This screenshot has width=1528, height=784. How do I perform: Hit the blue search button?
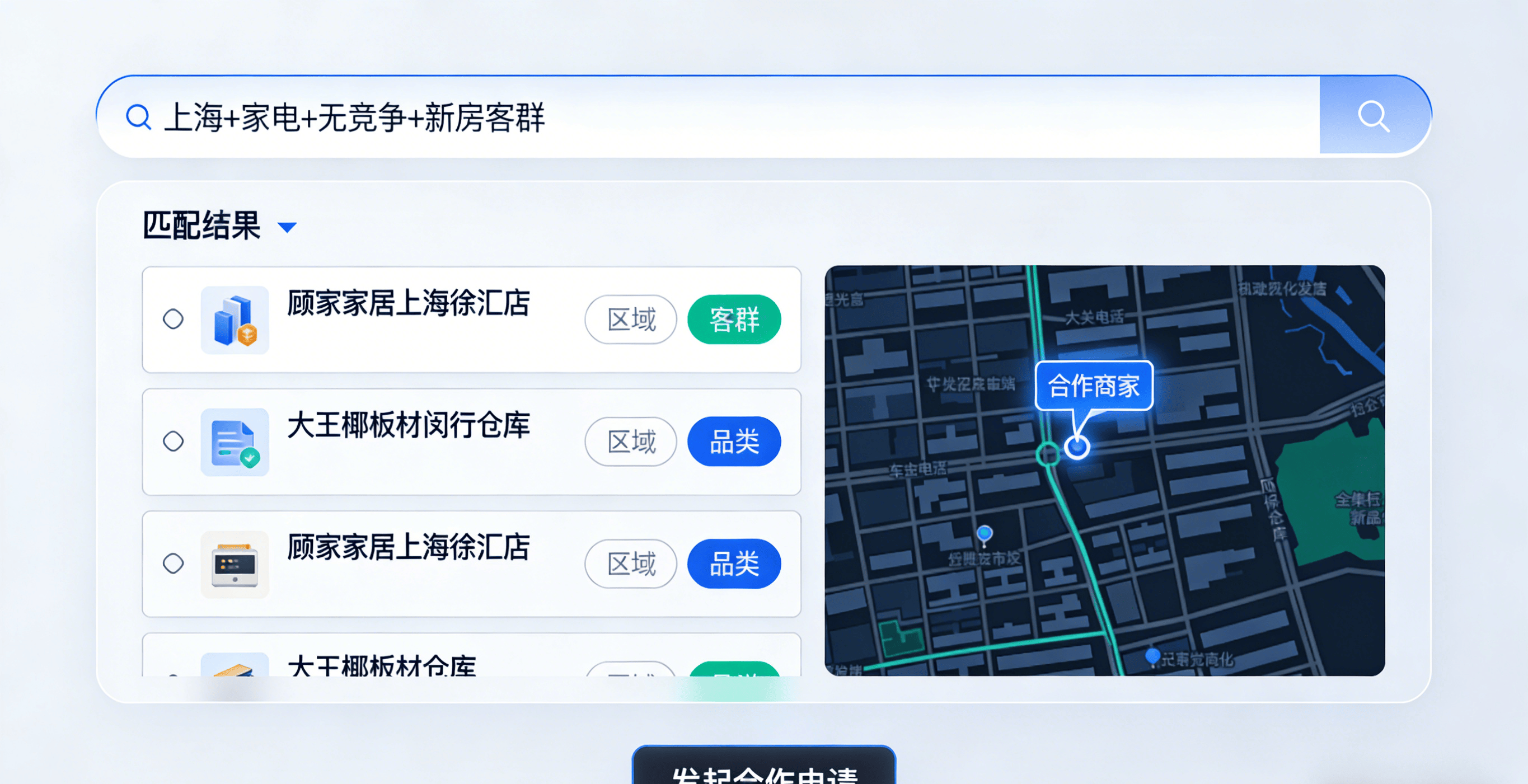point(1374,116)
